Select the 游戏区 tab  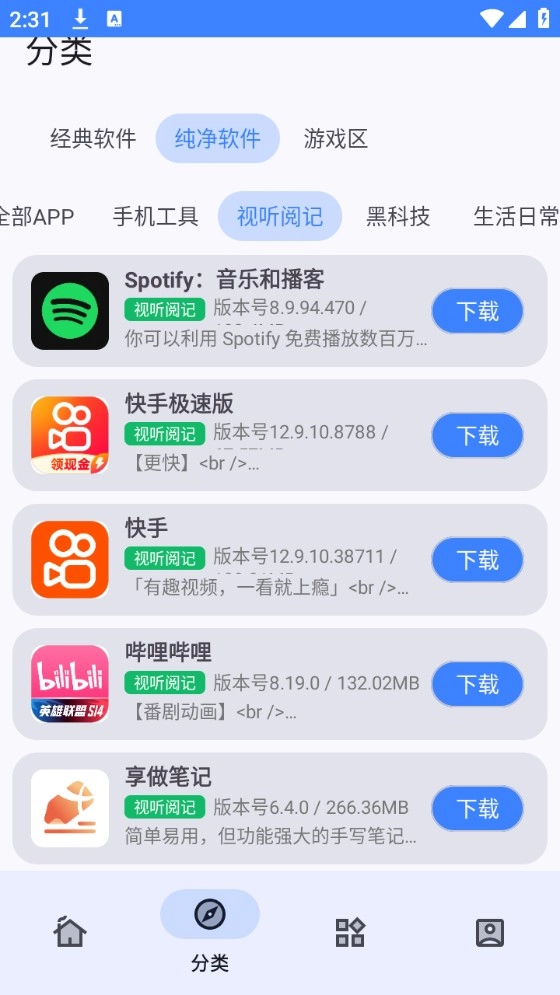point(336,138)
